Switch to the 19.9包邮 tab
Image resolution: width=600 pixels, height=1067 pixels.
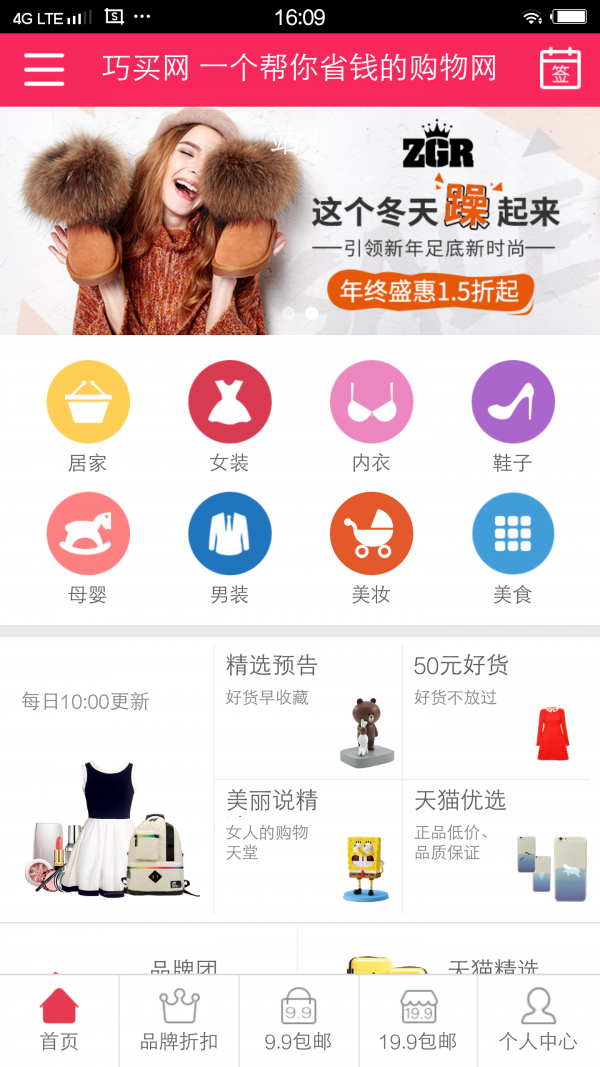pyautogui.click(x=418, y=1020)
